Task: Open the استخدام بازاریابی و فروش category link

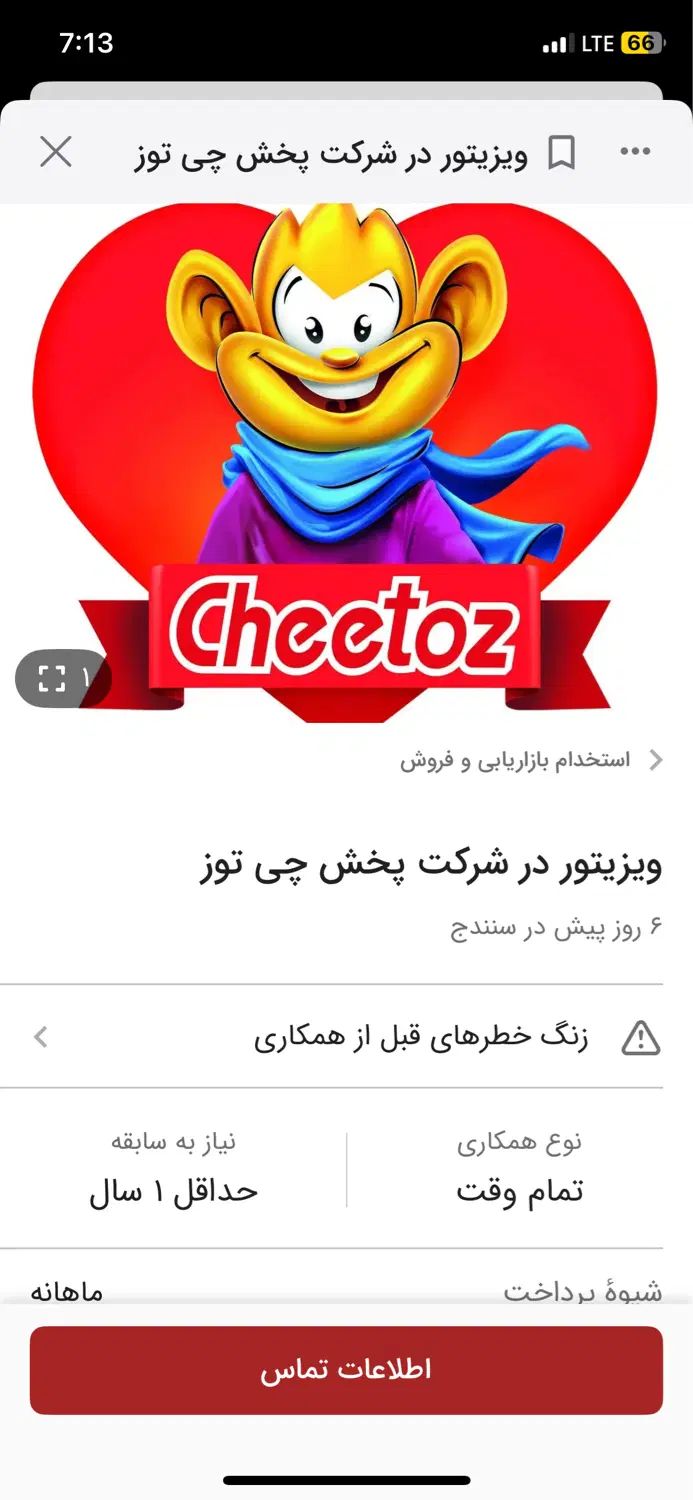Action: pos(530,760)
